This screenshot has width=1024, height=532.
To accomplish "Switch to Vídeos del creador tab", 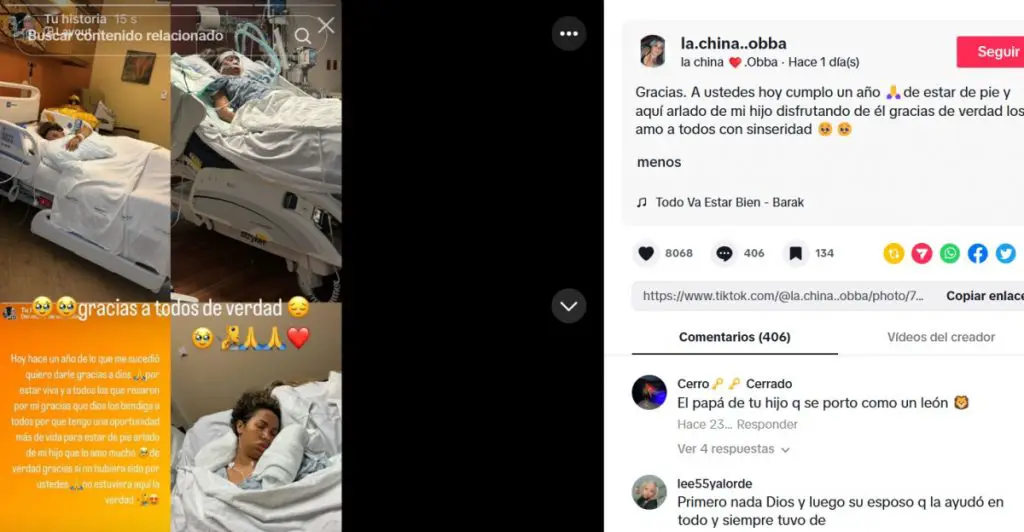I will pyautogui.click(x=940, y=337).
